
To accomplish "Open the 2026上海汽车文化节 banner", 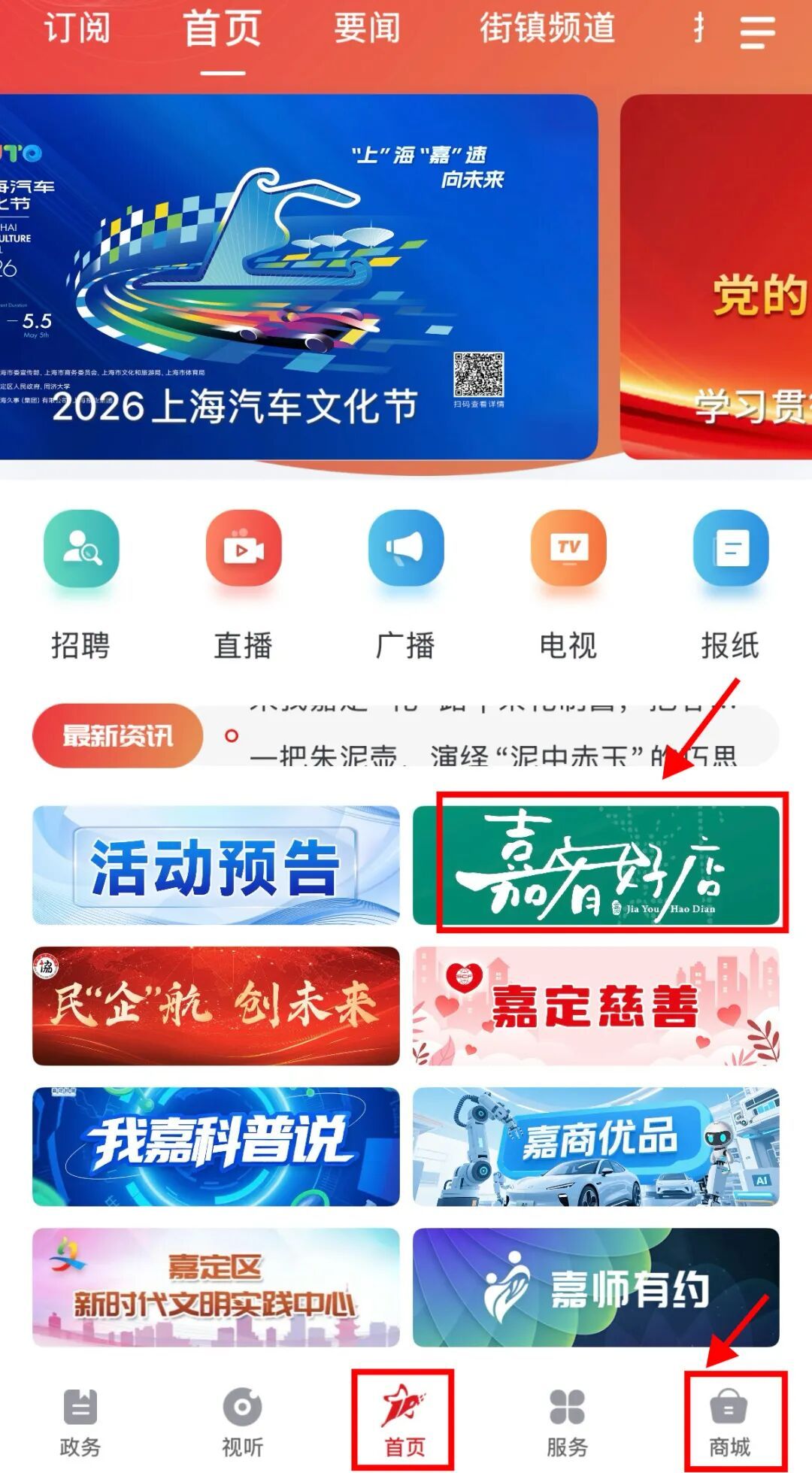I will (x=298, y=277).
